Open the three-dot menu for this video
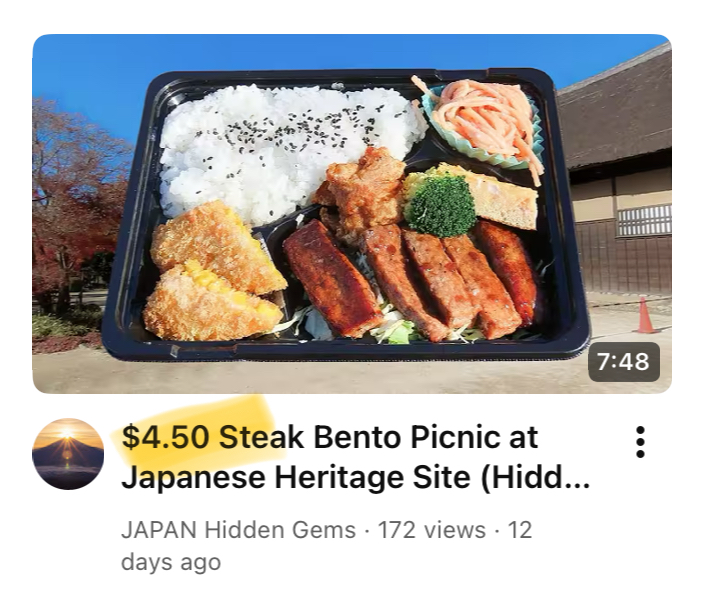Image resolution: width=721 pixels, height=616 pixels. click(x=640, y=442)
